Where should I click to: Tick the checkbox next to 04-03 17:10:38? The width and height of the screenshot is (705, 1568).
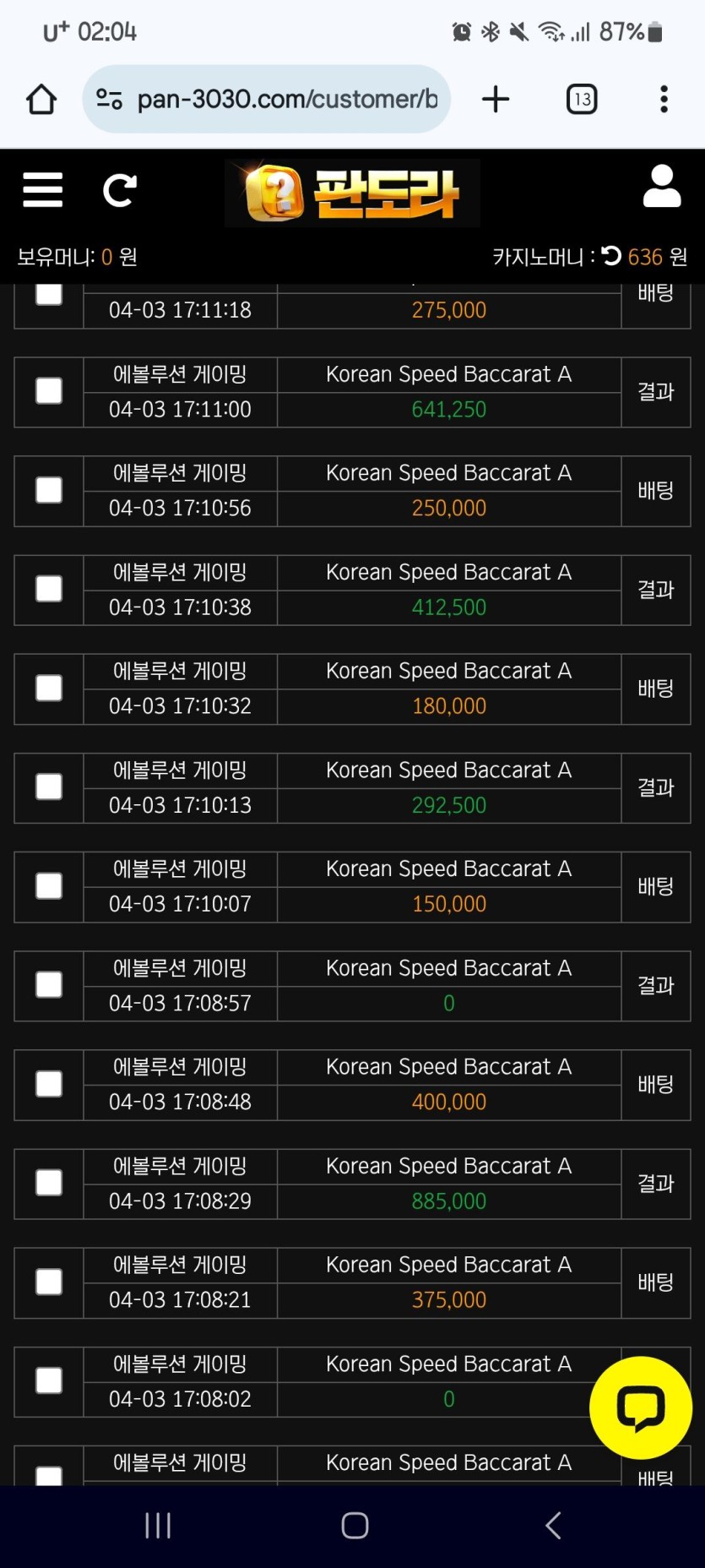point(49,589)
